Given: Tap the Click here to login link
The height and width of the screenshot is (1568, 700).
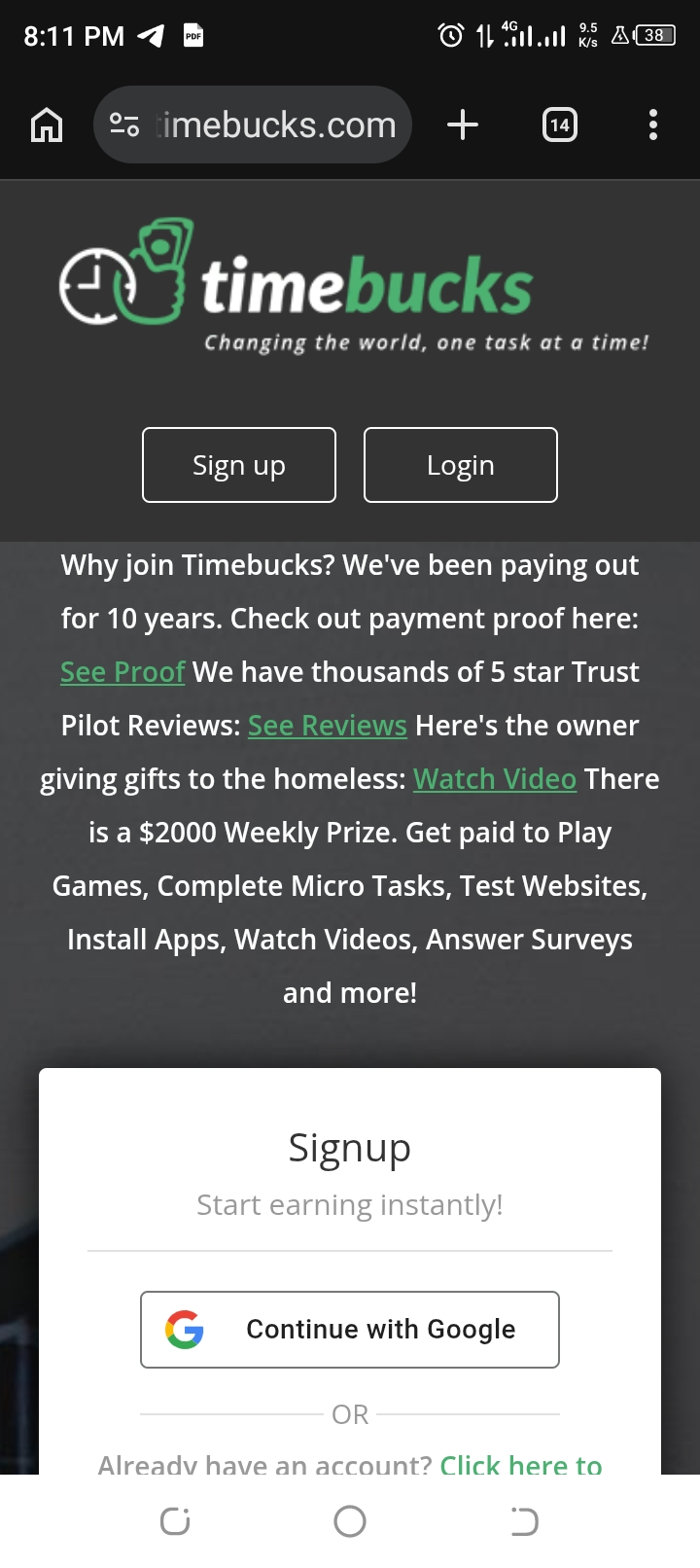Looking at the screenshot, I should point(520,1464).
